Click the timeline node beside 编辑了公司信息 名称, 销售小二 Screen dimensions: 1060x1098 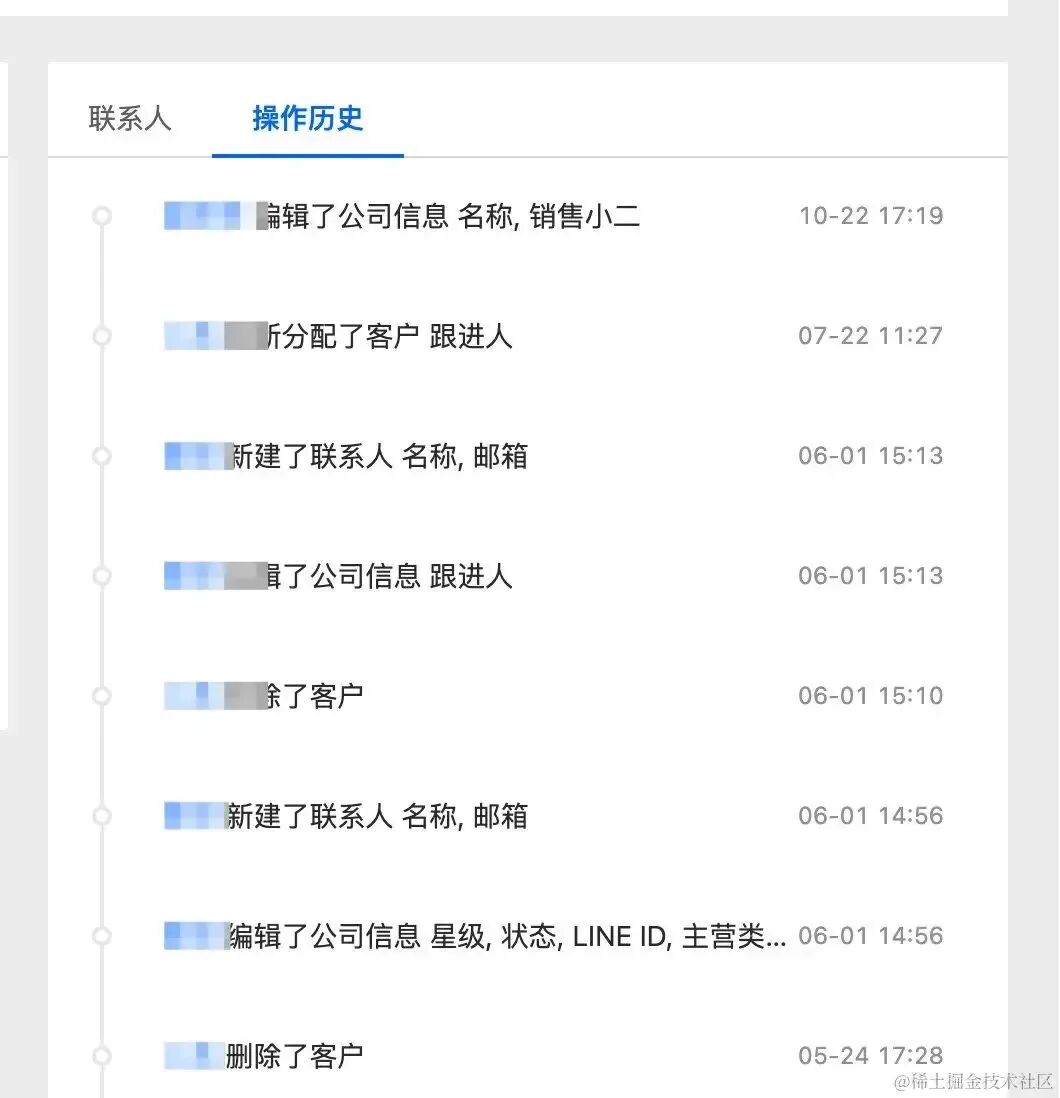pyautogui.click(x=102, y=216)
